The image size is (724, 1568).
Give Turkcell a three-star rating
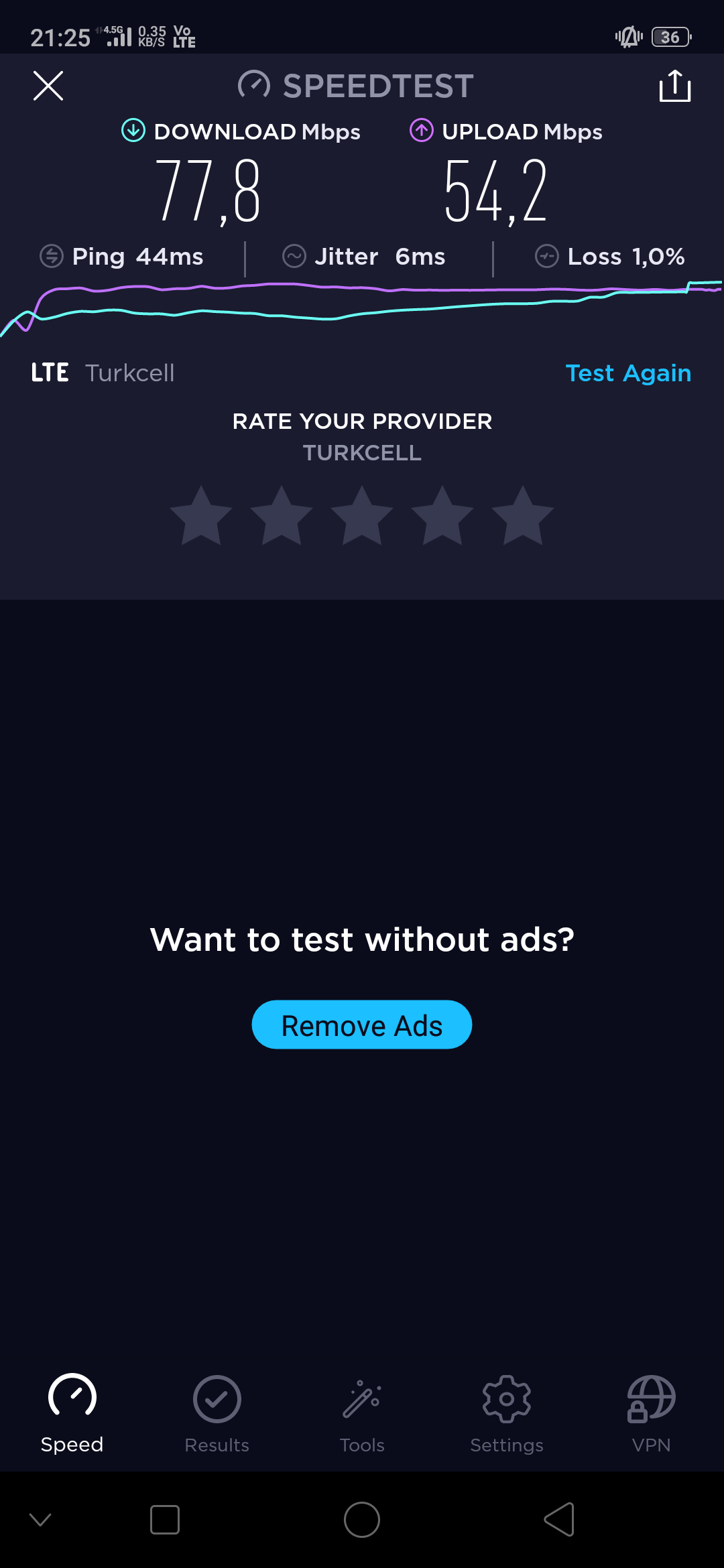click(362, 515)
